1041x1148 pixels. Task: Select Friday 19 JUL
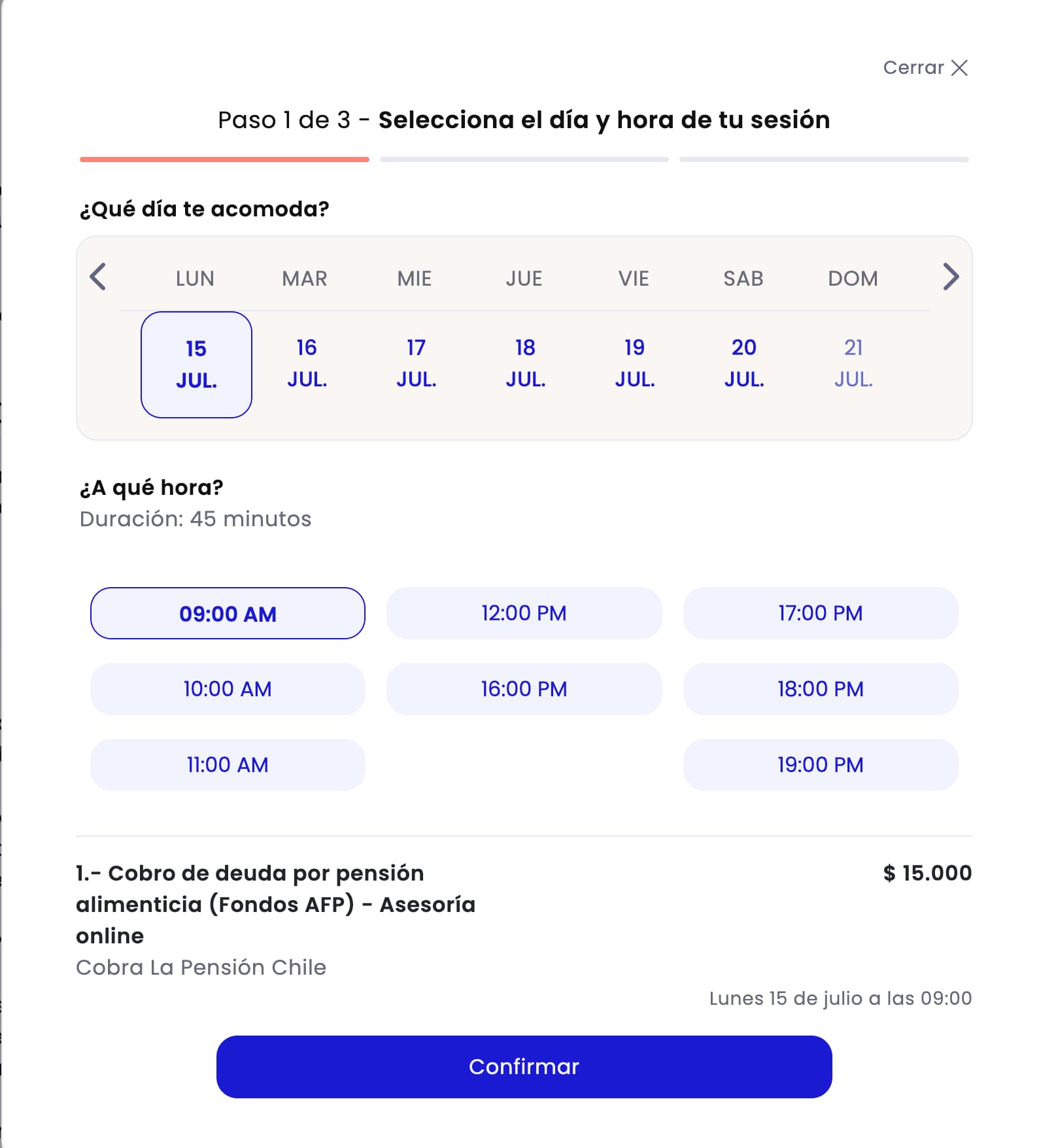[x=634, y=363]
